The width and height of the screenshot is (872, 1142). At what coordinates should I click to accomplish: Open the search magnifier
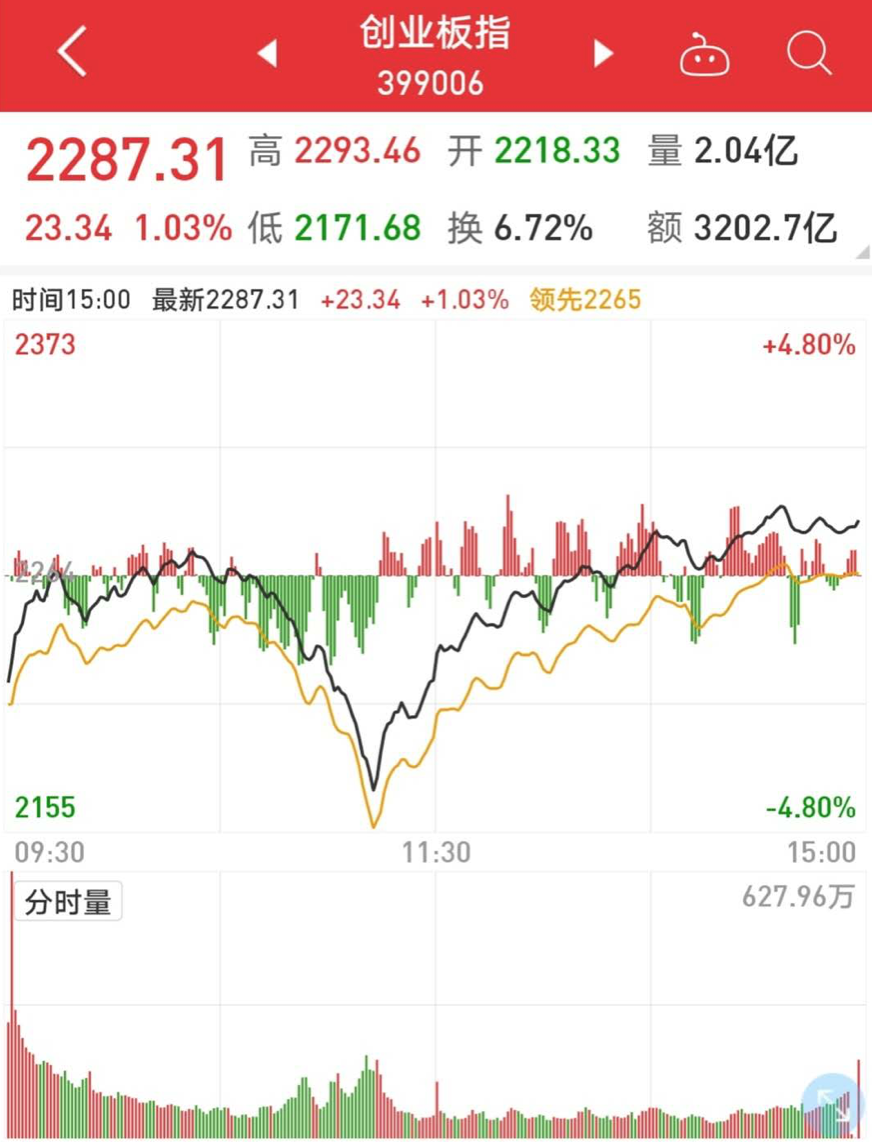[x=808, y=53]
